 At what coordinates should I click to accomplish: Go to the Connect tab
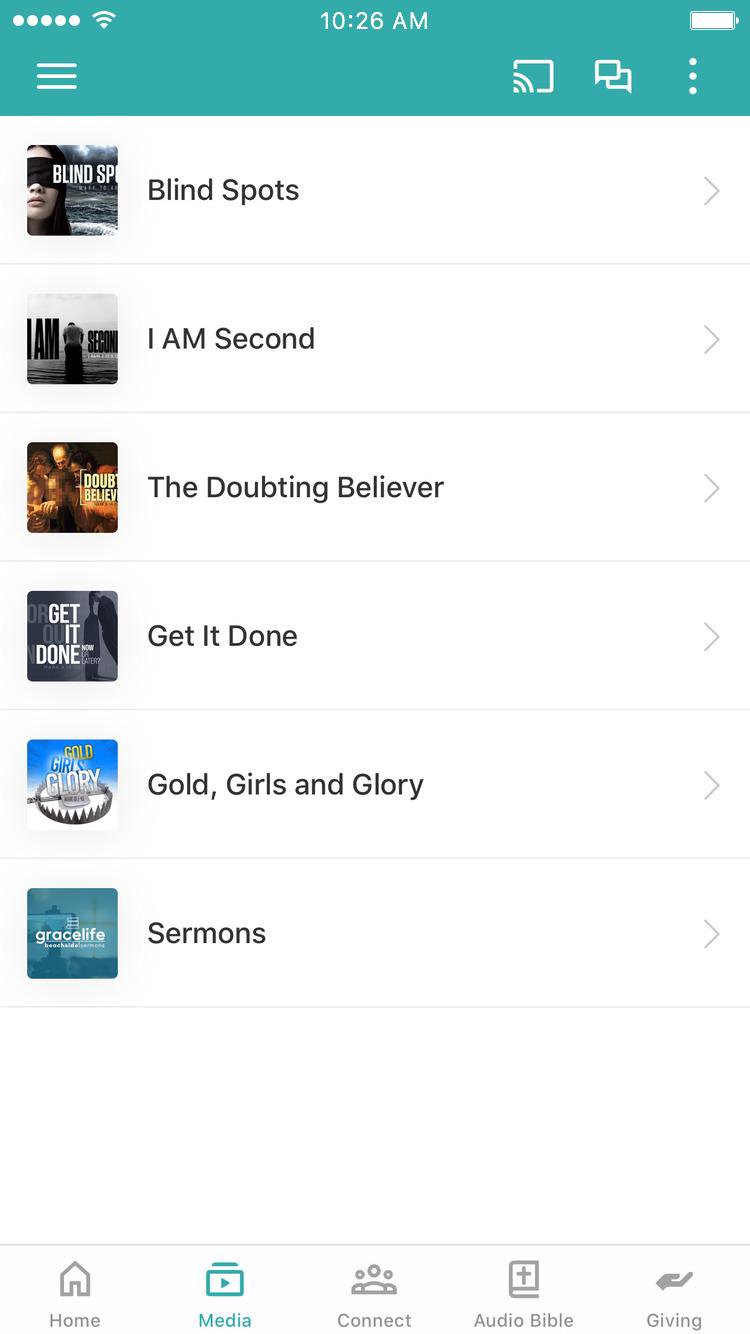coord(374,1293)
